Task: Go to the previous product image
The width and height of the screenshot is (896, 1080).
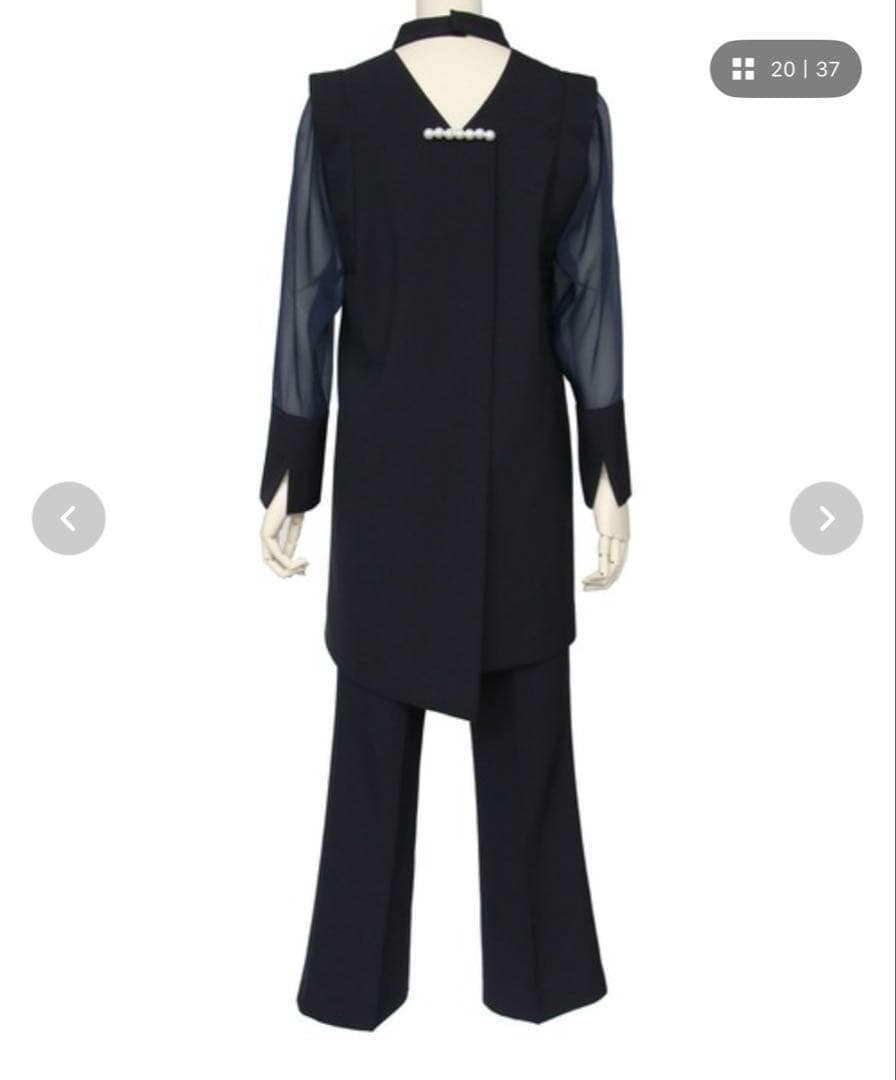Action: tap(68, 518)
